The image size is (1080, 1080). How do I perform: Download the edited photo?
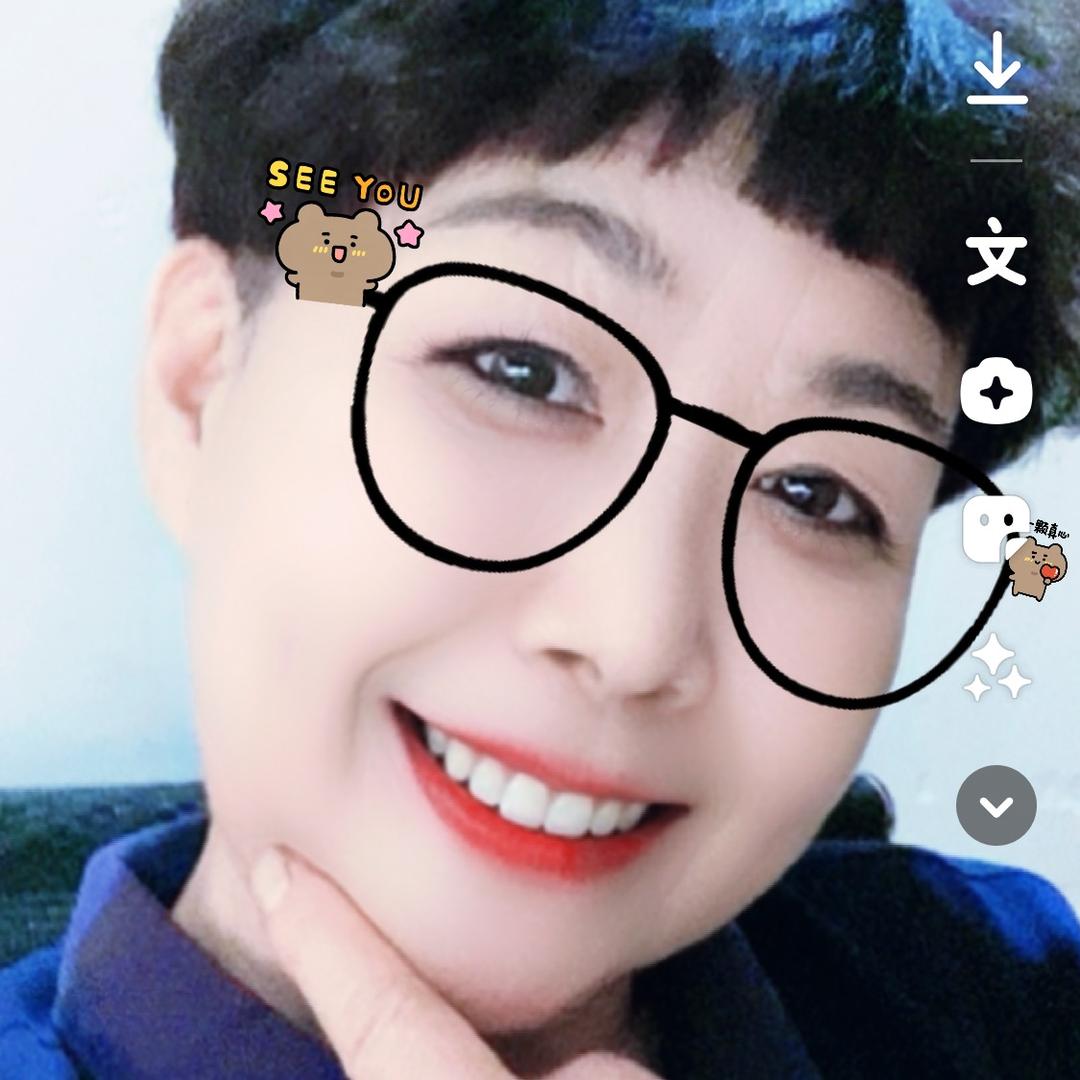[x=996, y=68]
